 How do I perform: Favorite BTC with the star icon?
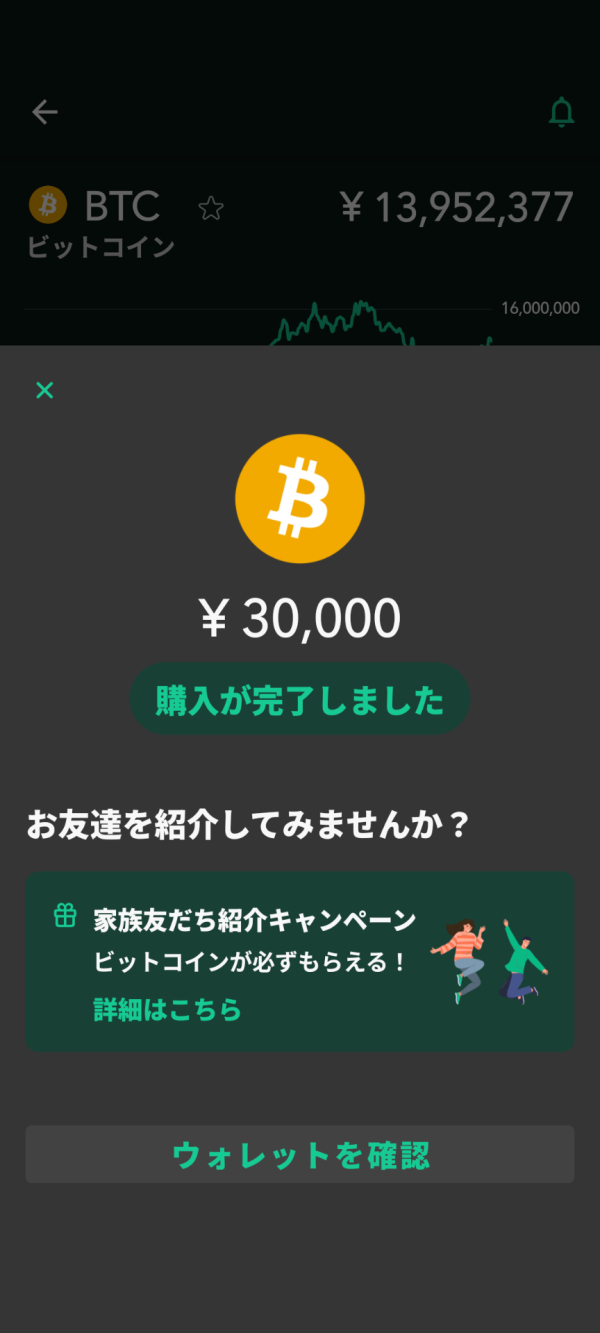click(211, 208)
